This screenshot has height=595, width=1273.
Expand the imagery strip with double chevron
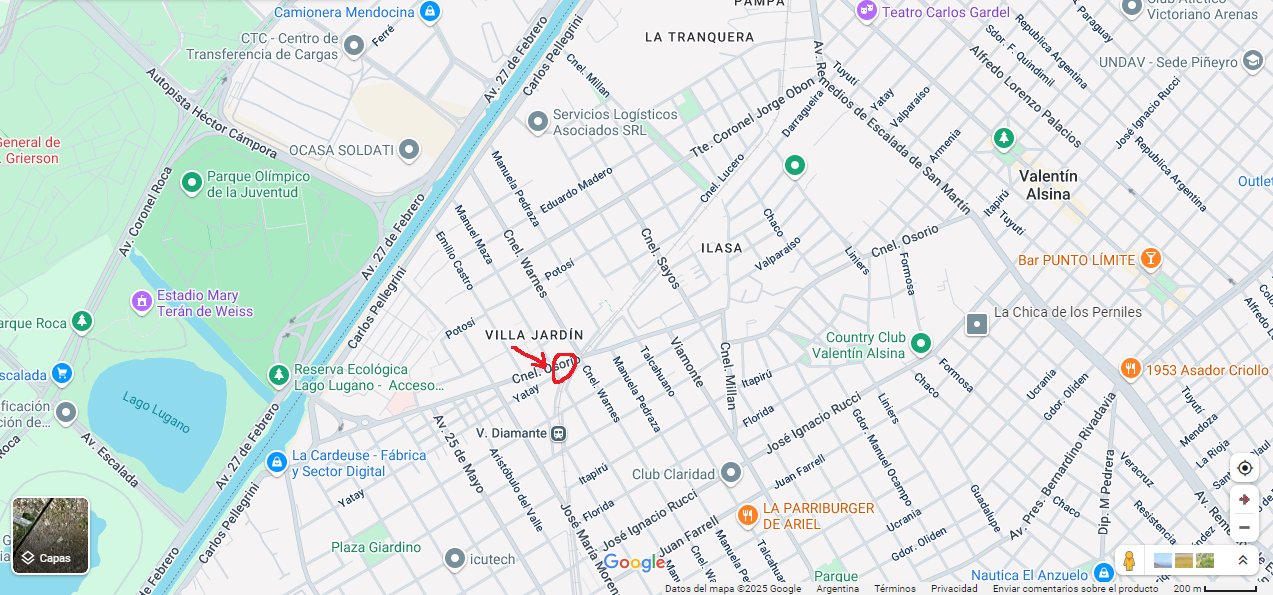(1243, 560)
